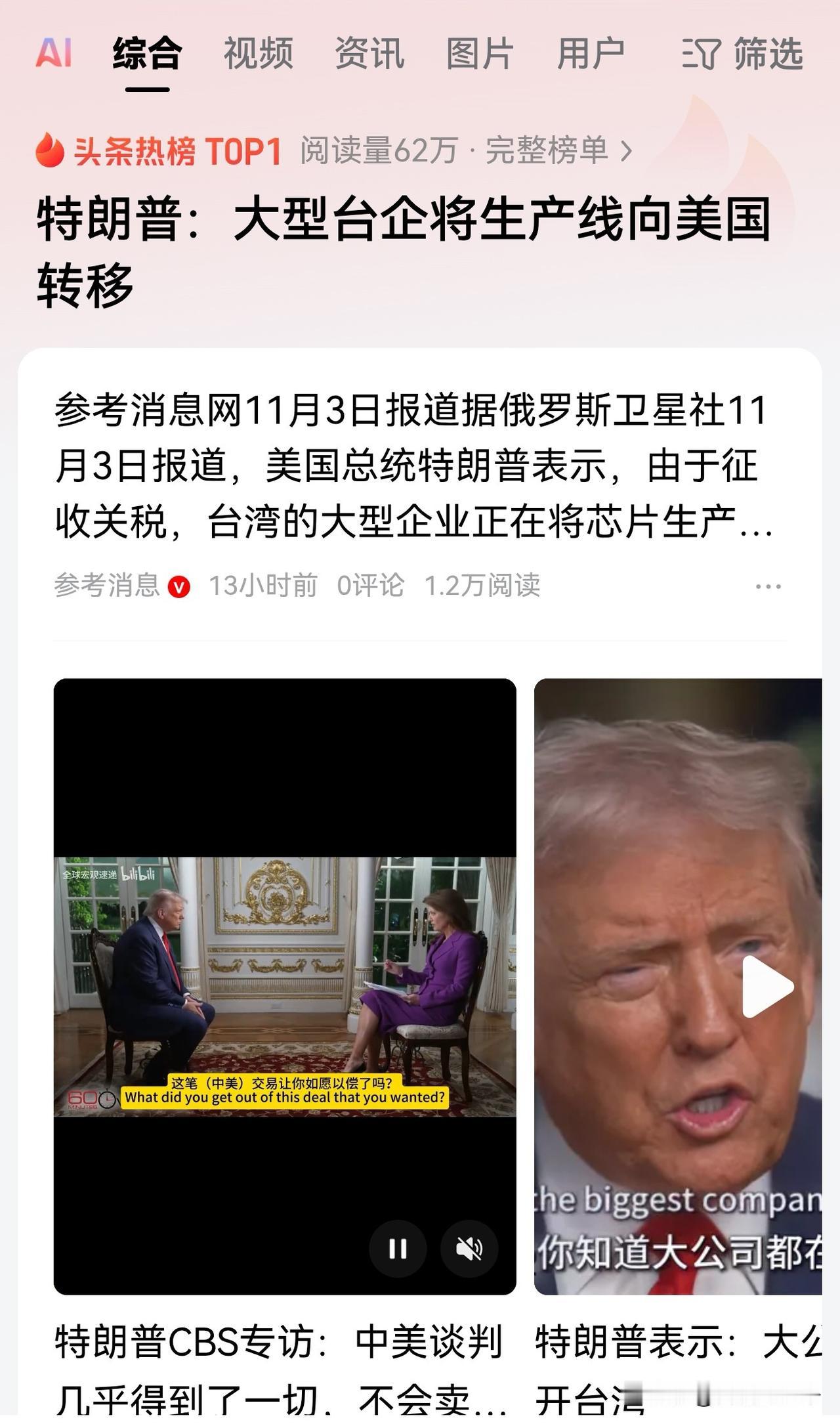Tap the verified V badge next to 参考消息
840x1424 pixels.
[x=178, y=586]
